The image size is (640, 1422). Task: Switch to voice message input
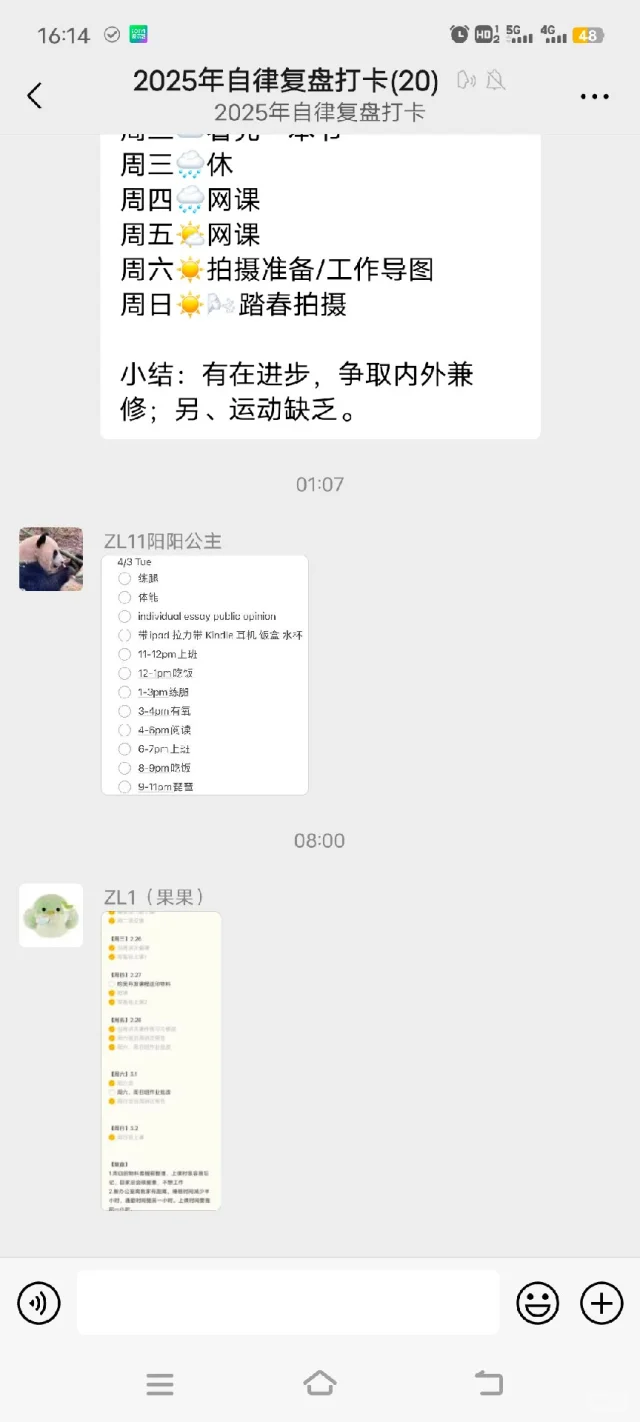tap(39, 1303)
